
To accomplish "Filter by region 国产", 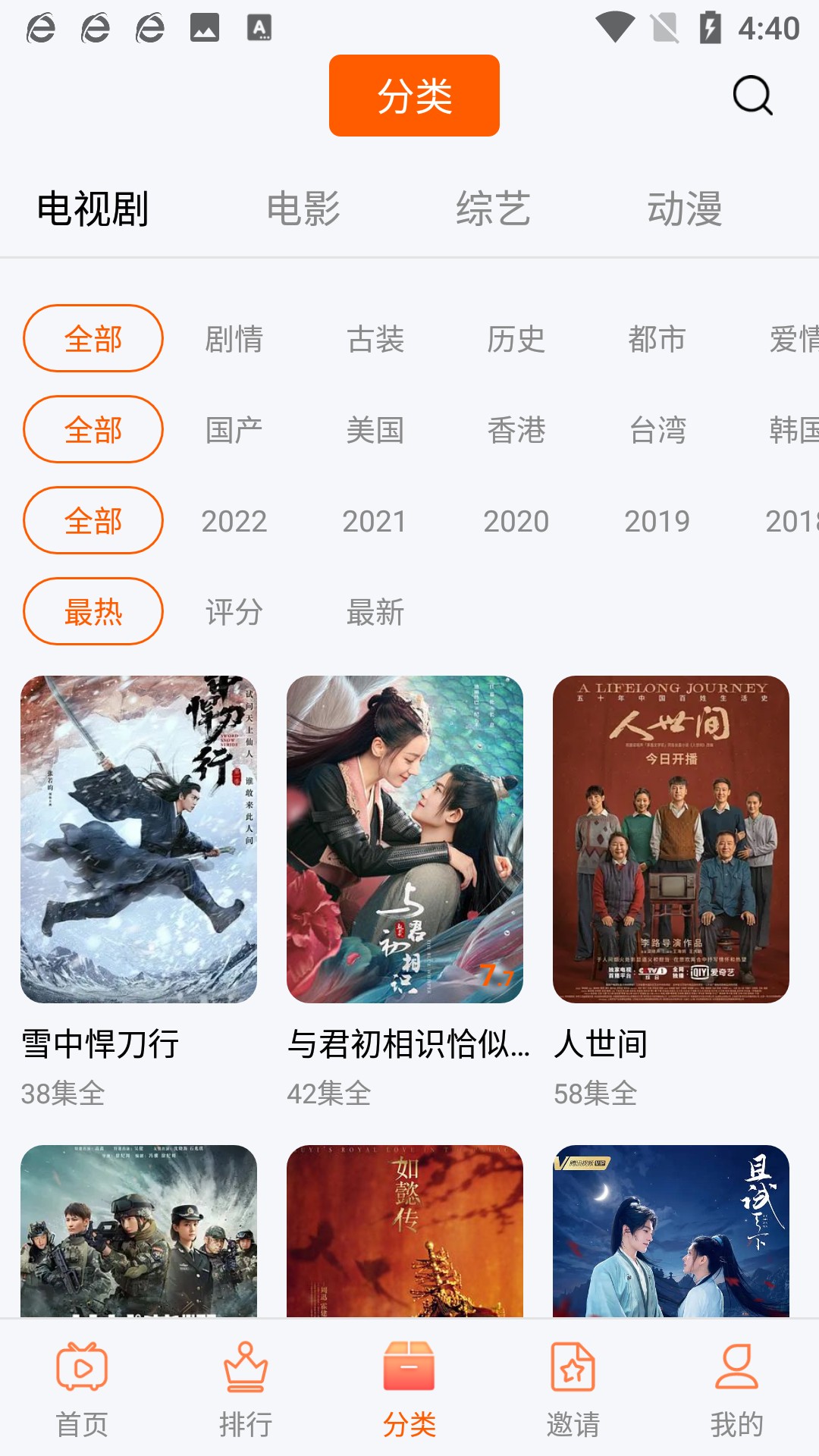I will pyautogui.click(x=234, y=430).
